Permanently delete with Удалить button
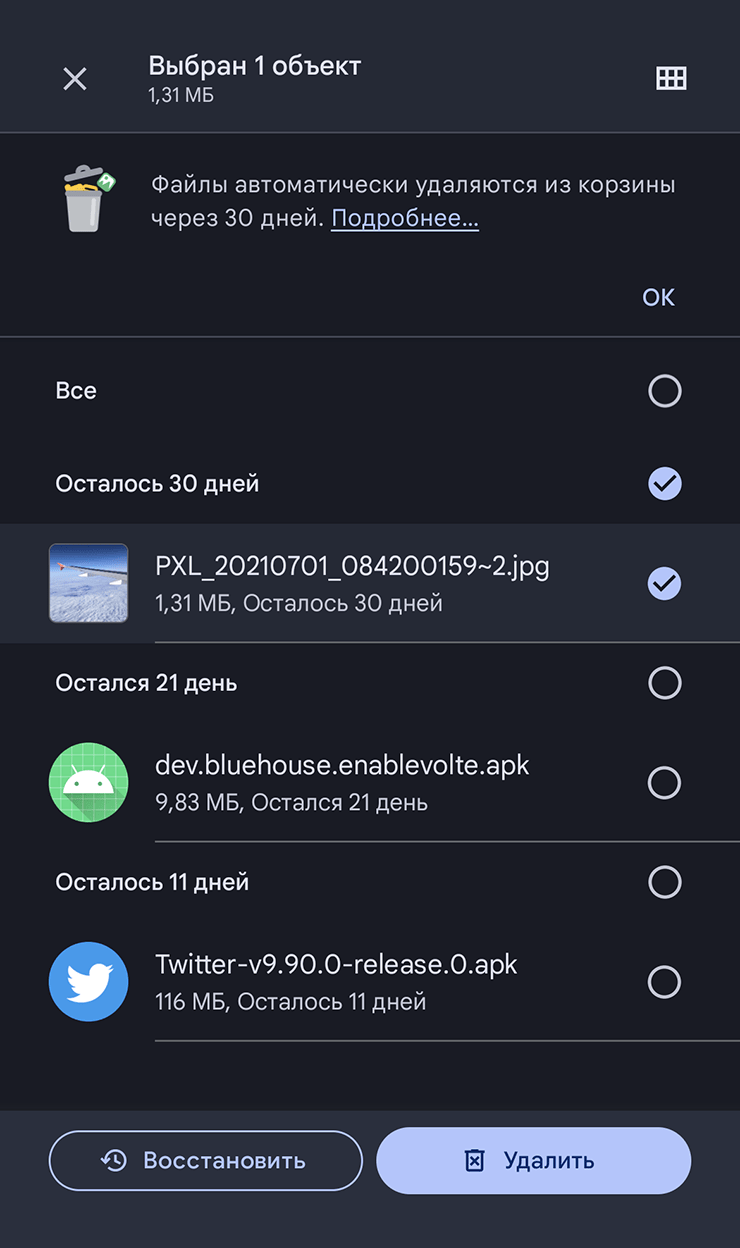 [533, 1160]
